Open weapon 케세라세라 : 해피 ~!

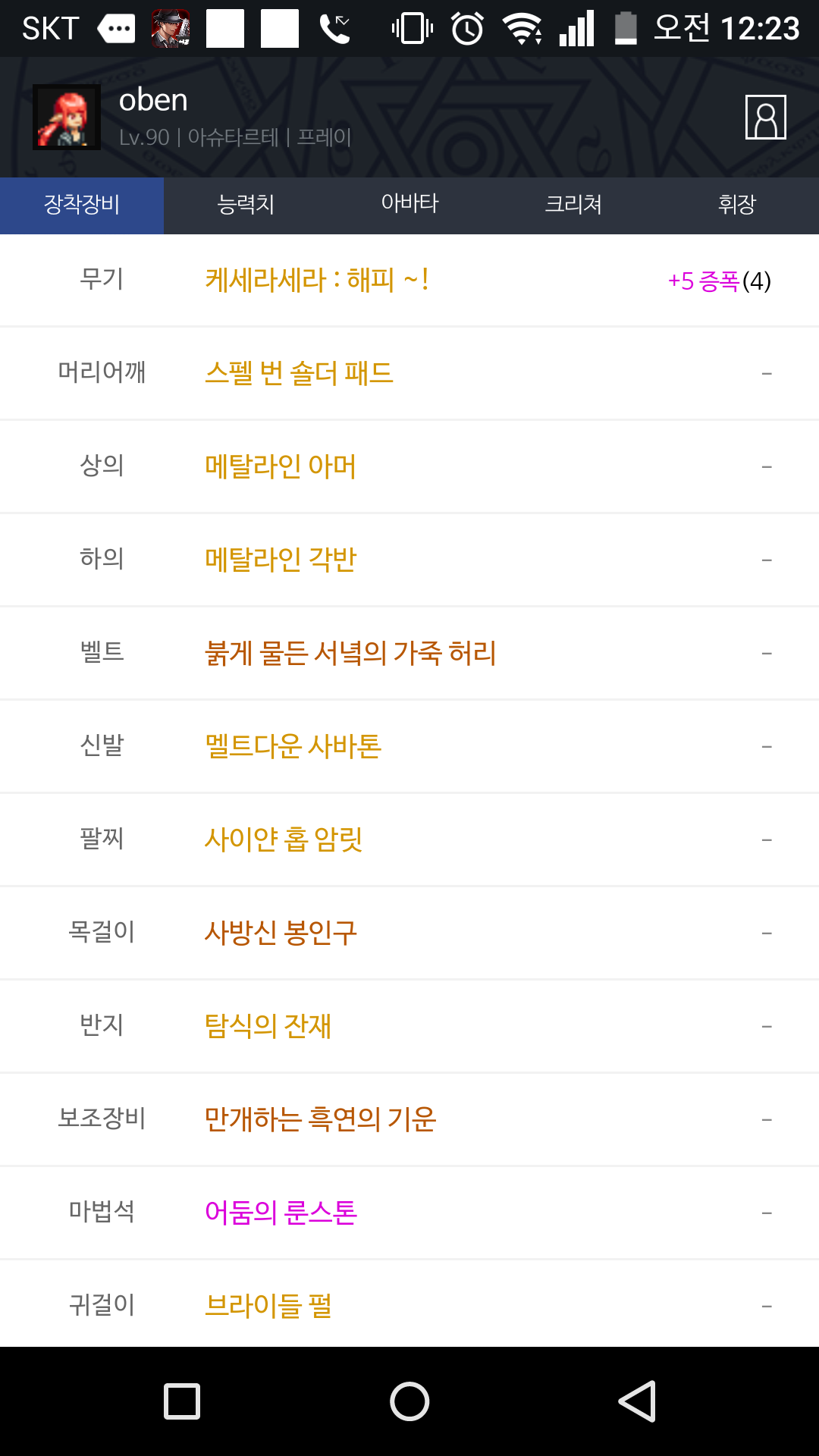point(409,281)
